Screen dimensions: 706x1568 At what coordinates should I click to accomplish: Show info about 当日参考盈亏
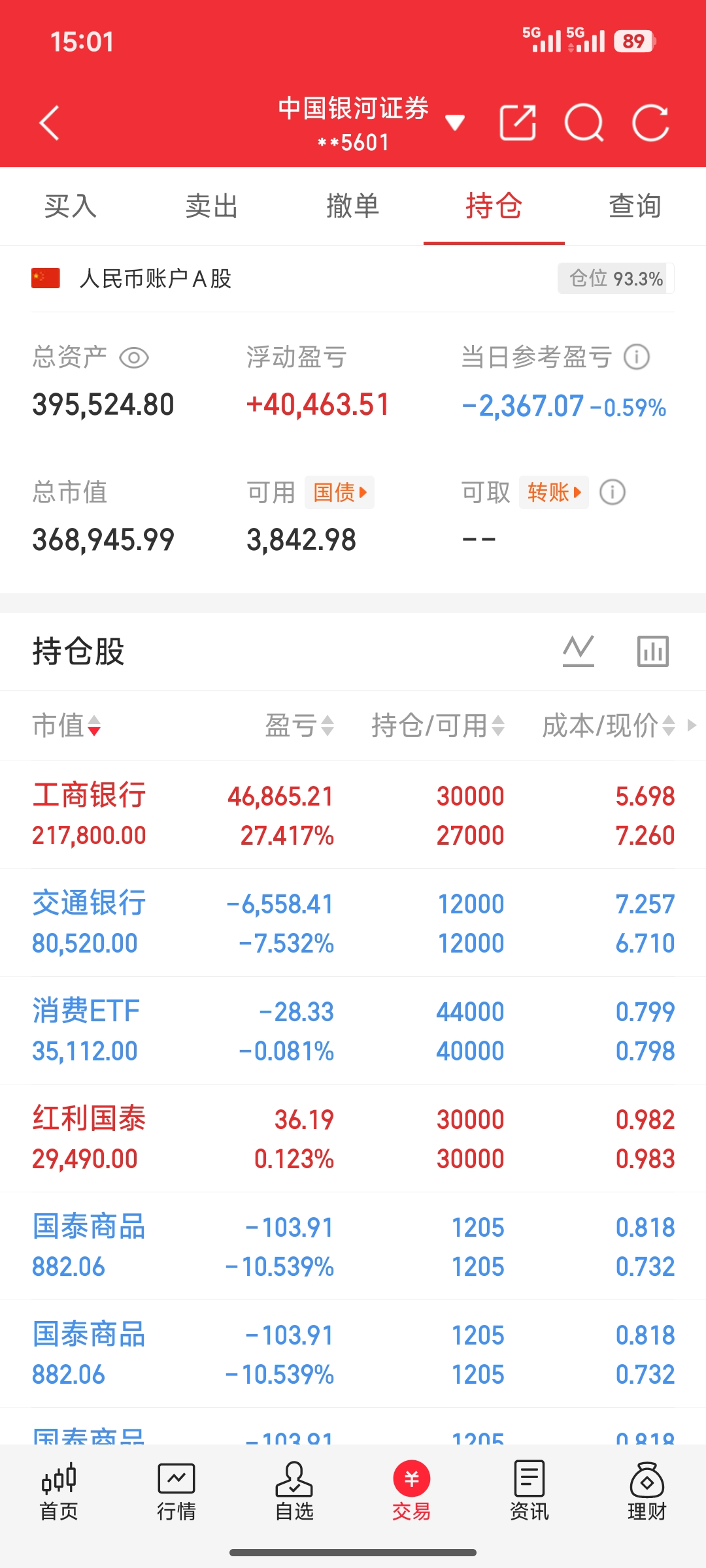click(x=637, y=357)
